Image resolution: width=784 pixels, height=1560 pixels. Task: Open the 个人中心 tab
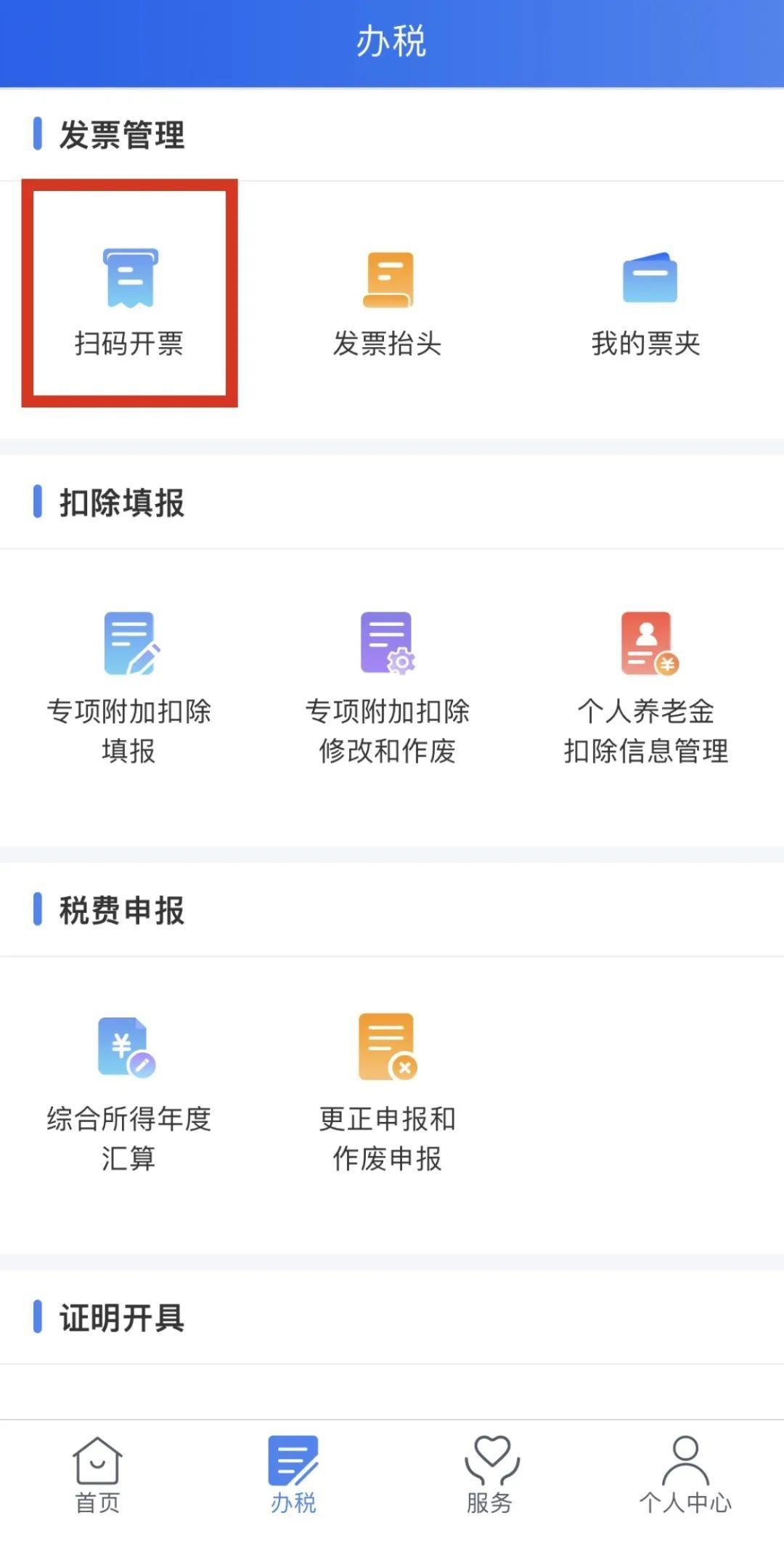pyautogui.click(x=685, y=1476)
